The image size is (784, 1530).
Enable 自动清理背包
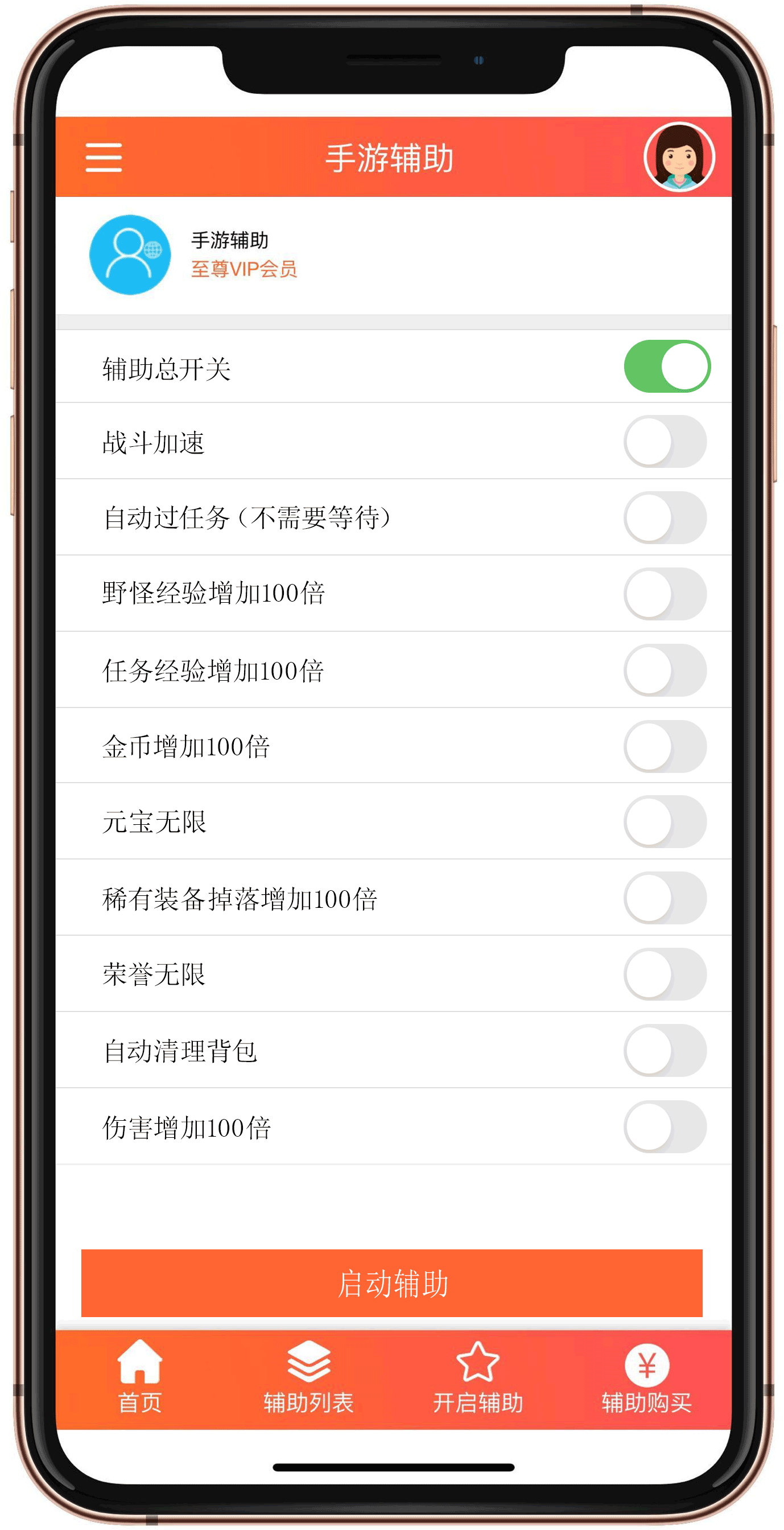coord(665,1051)
